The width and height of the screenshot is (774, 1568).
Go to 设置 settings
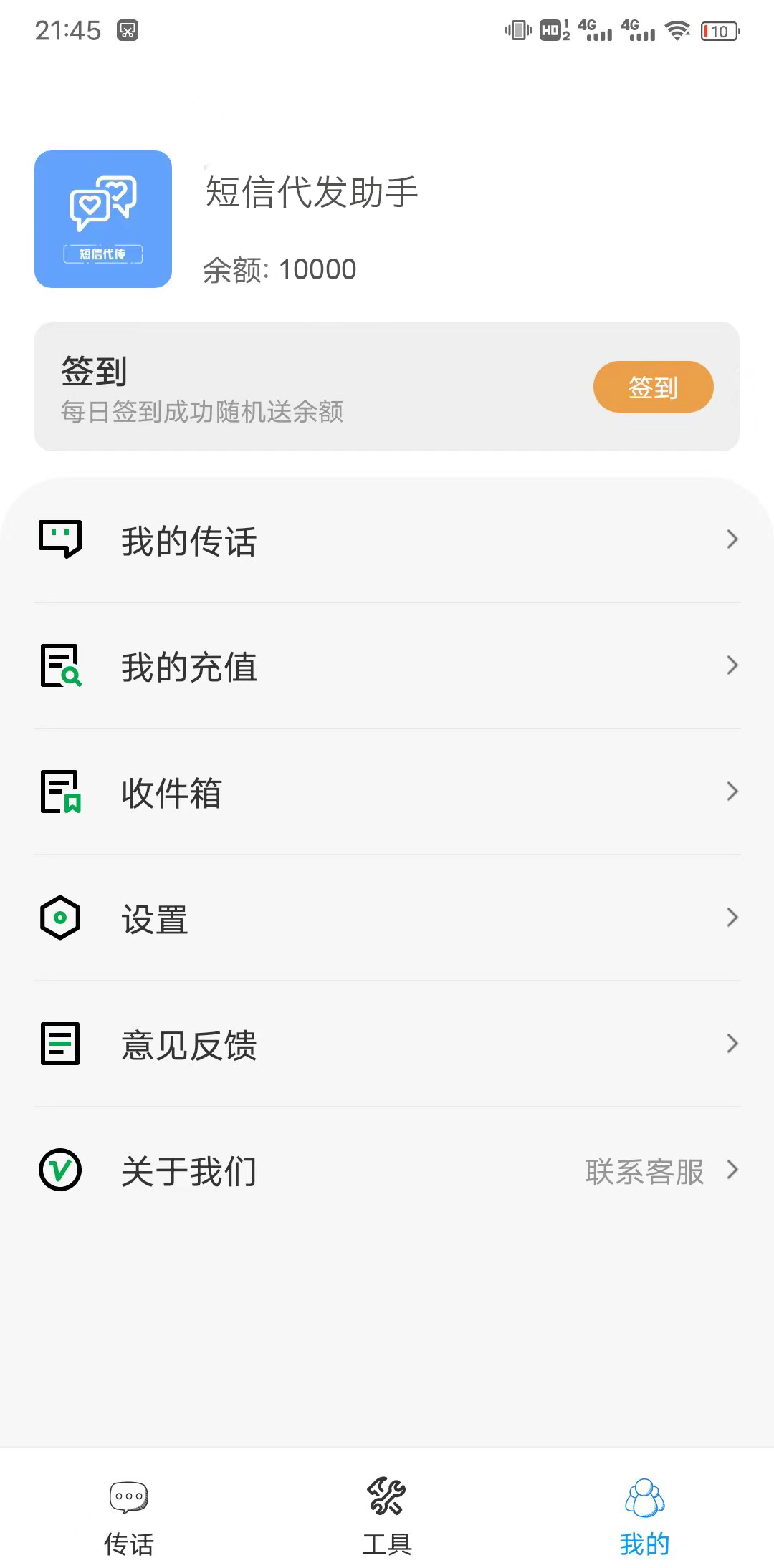coord(387,918)
